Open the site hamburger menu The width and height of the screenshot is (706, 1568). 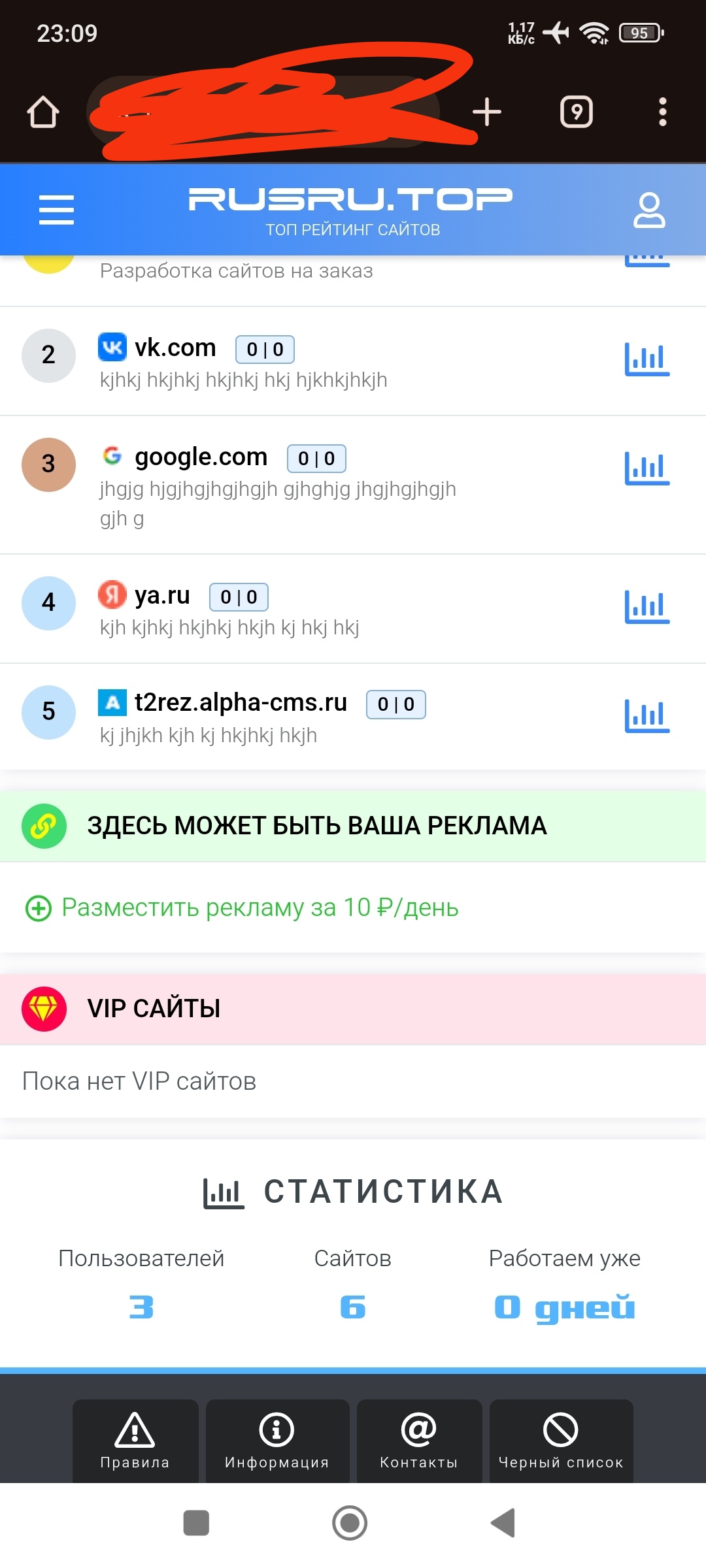click(56, 210)
